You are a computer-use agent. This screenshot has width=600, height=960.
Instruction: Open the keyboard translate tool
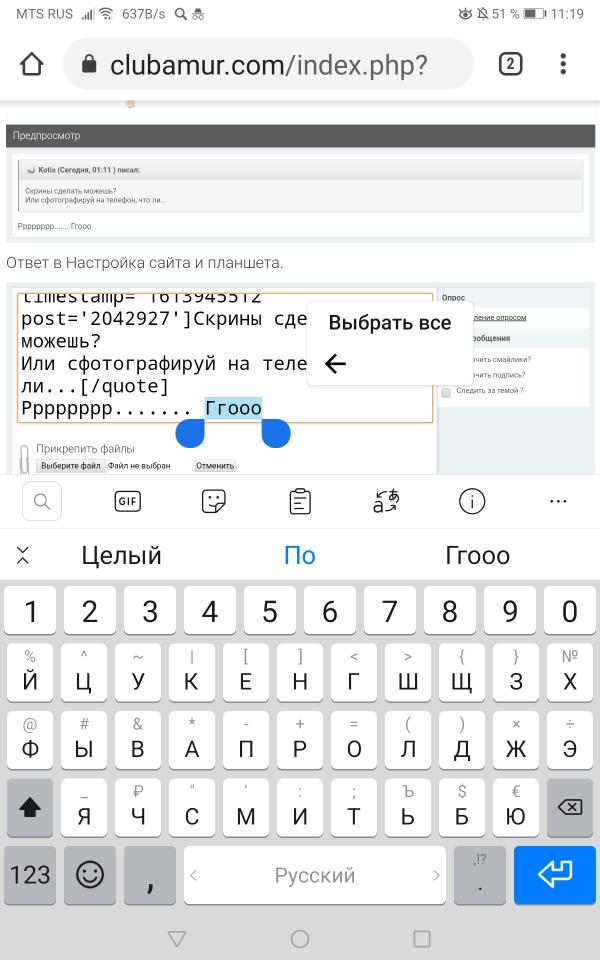386,501
